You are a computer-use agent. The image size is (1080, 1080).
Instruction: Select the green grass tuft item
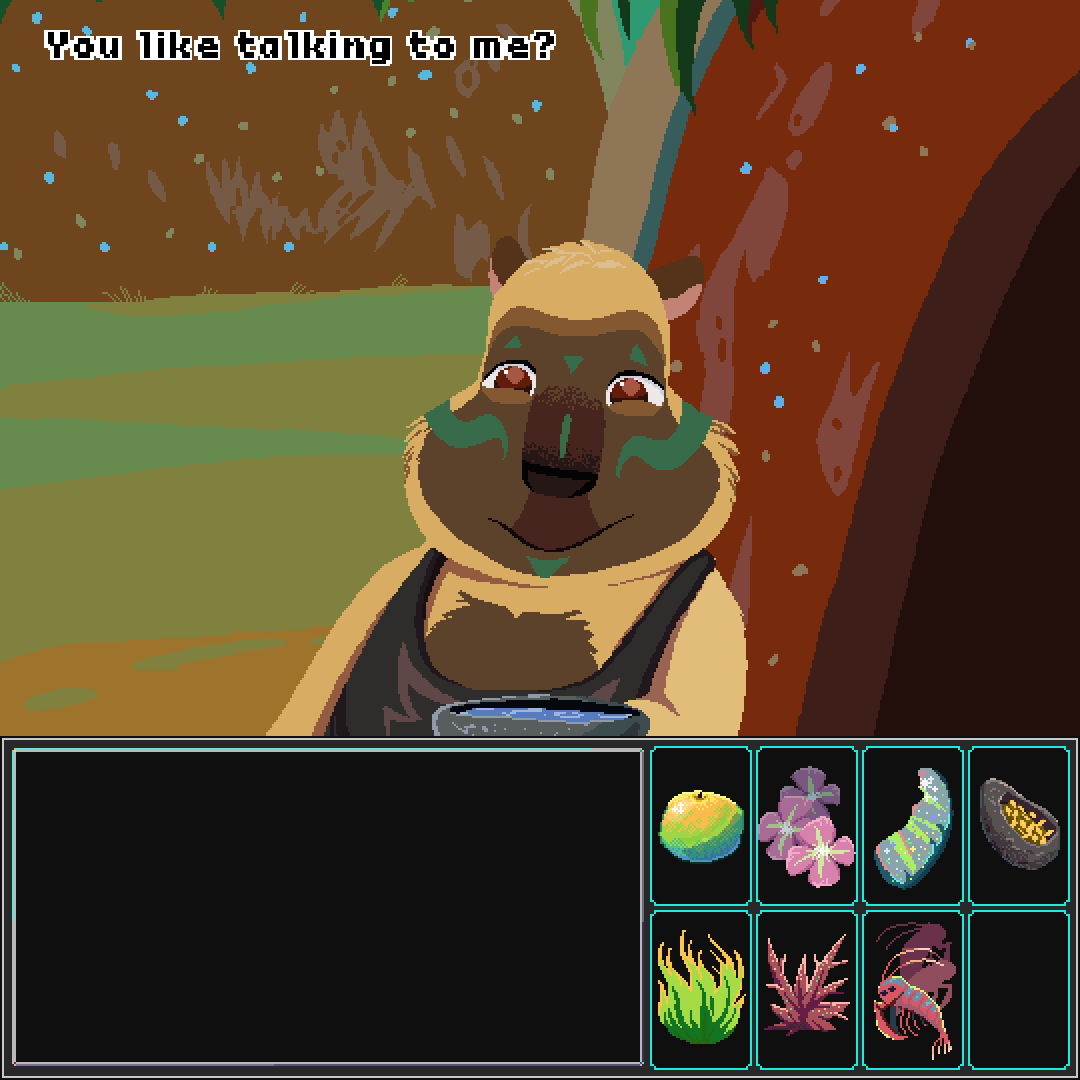tap(701, 989)
